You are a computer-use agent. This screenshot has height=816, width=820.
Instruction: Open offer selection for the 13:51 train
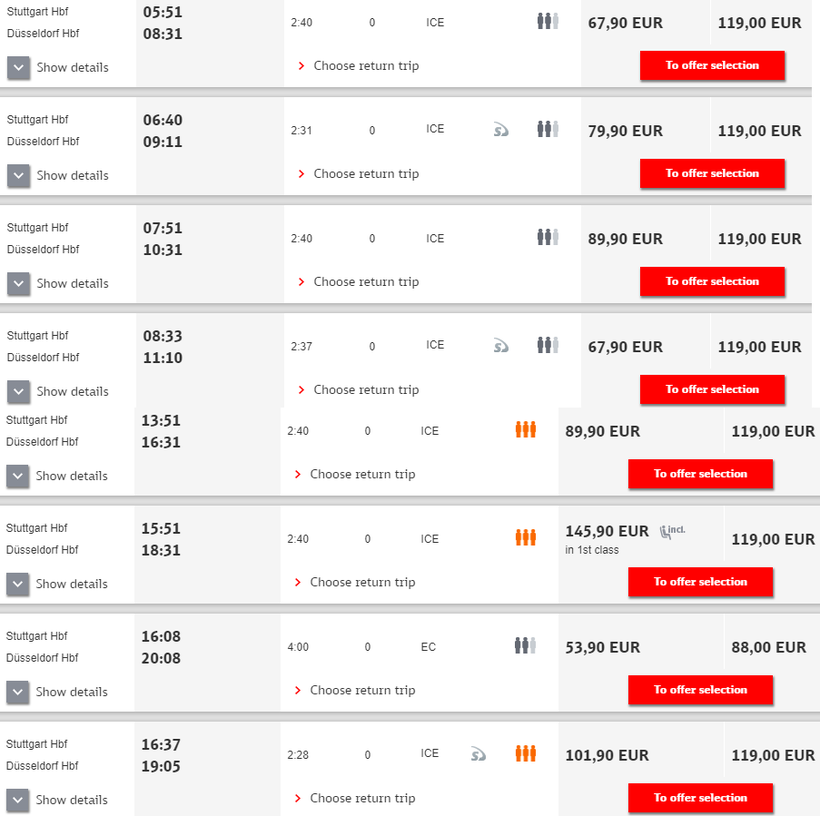[x=700, y=474]
